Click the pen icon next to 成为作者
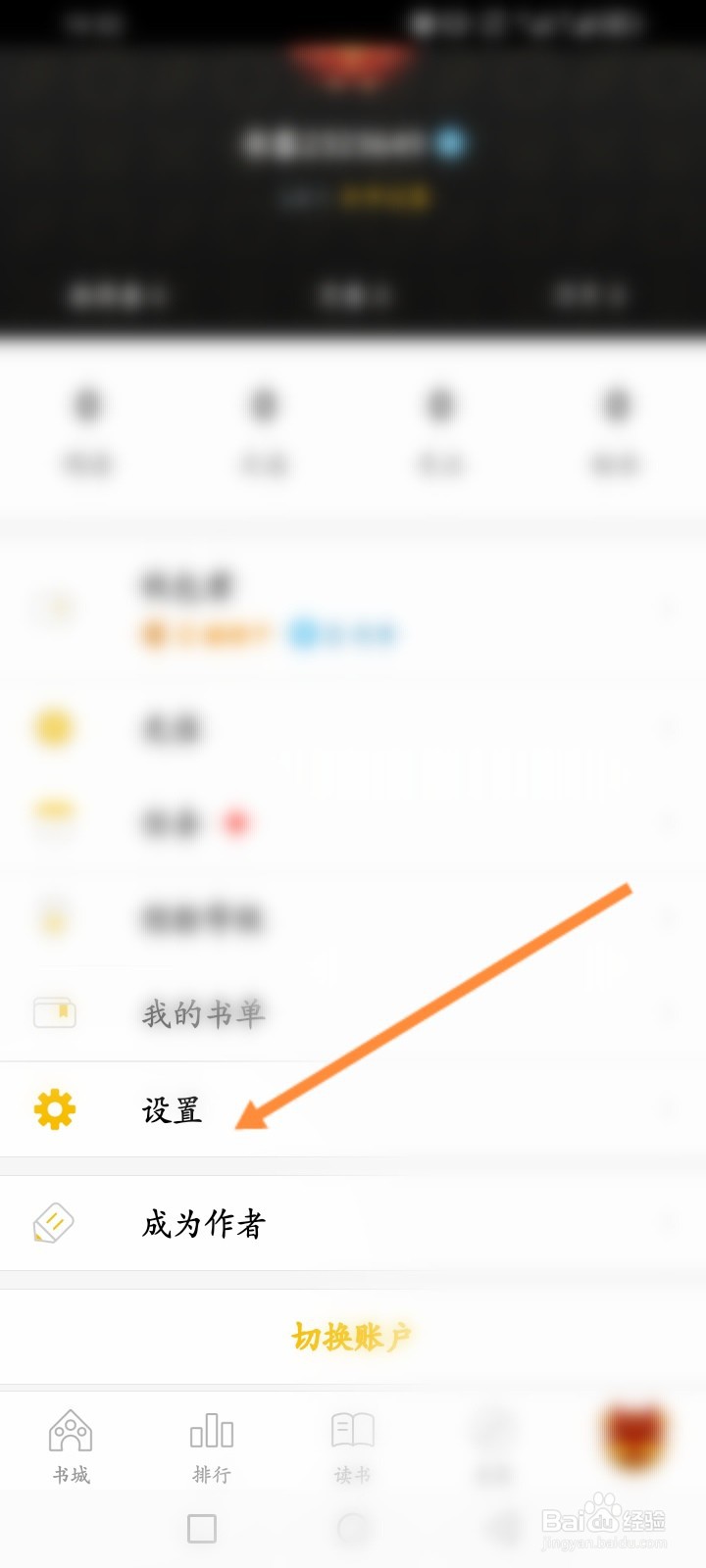 (55, 1223)
